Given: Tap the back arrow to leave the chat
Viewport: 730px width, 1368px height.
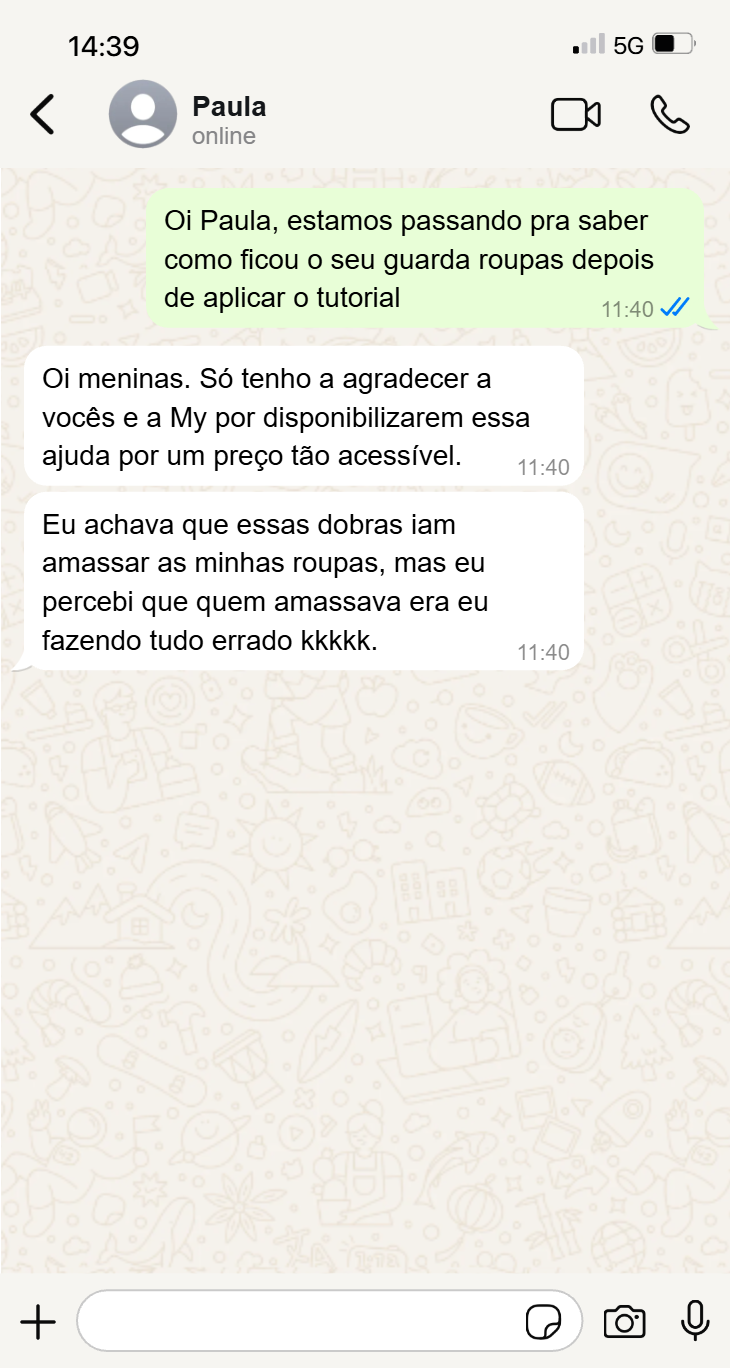Looking at the screenshot, I should [42, 114].
